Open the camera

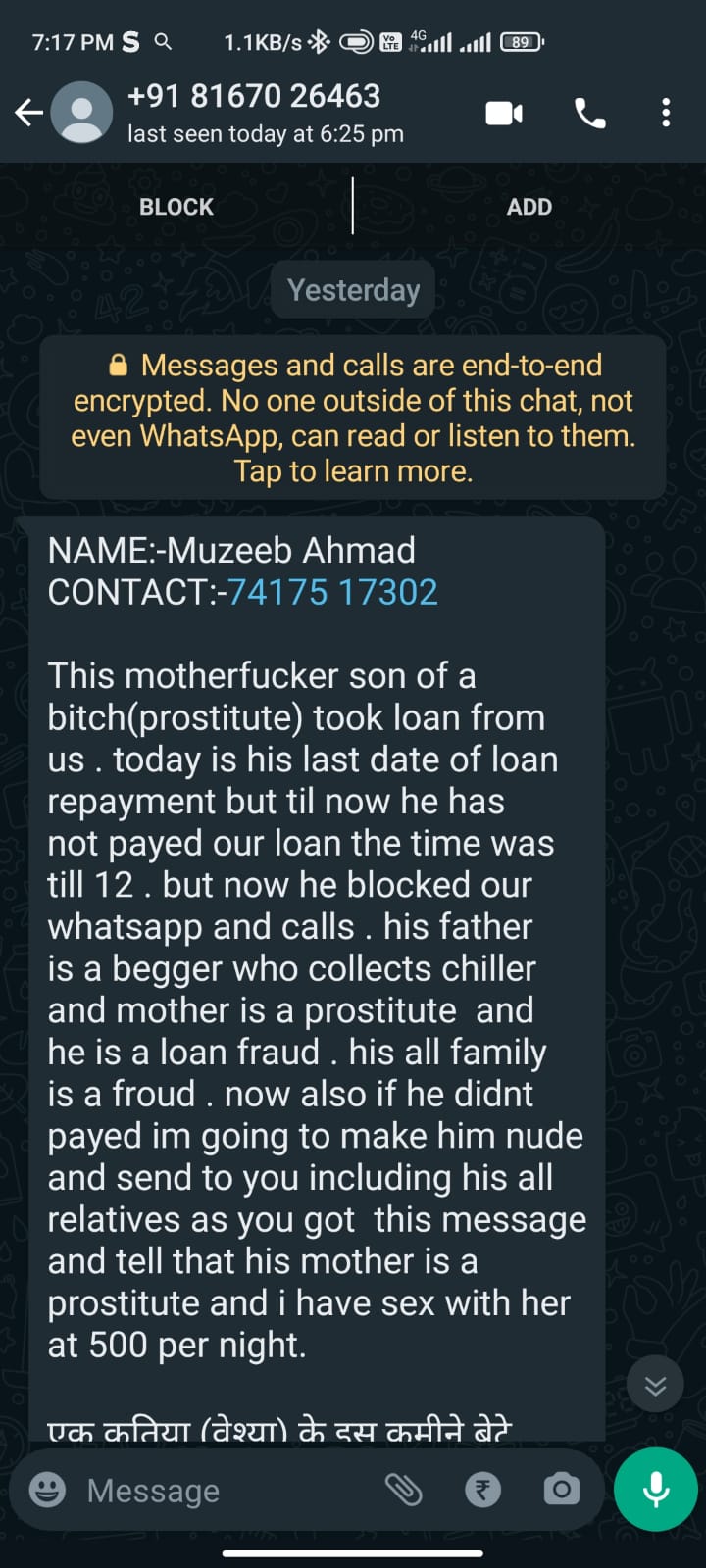[561, 1490]
